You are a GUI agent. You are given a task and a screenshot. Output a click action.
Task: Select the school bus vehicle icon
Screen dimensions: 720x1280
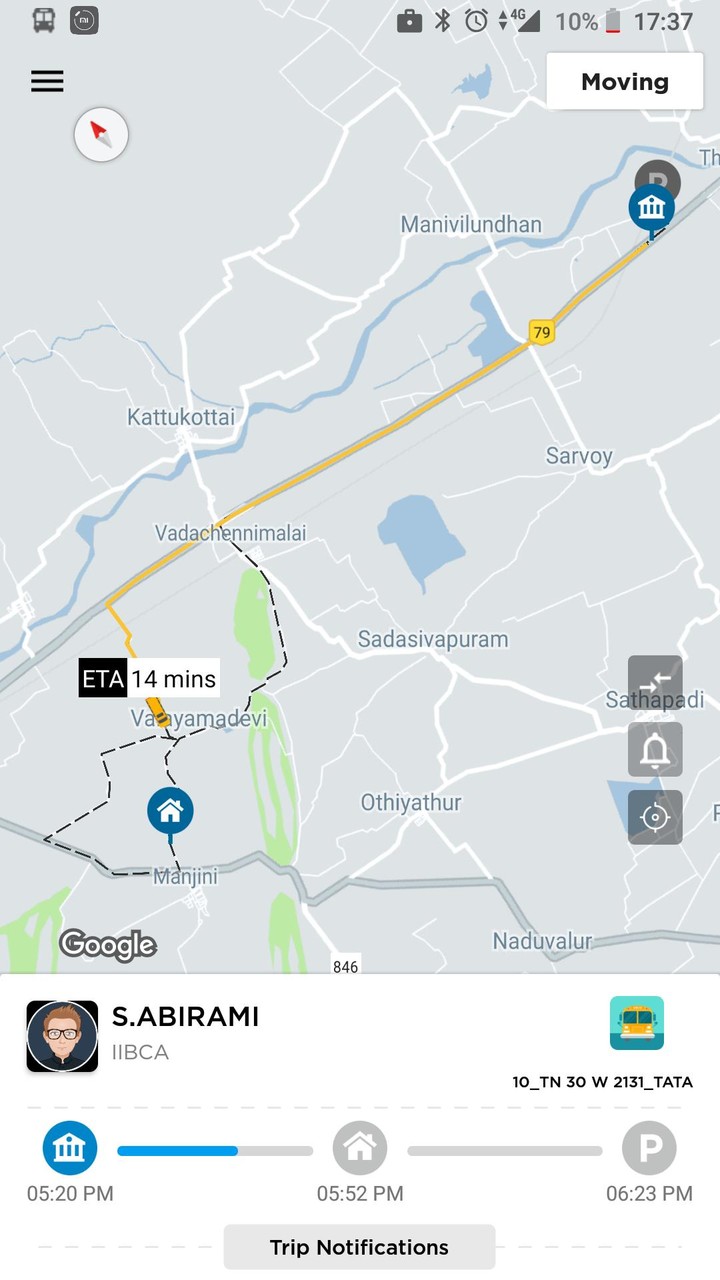click(x=637, y=1023)
